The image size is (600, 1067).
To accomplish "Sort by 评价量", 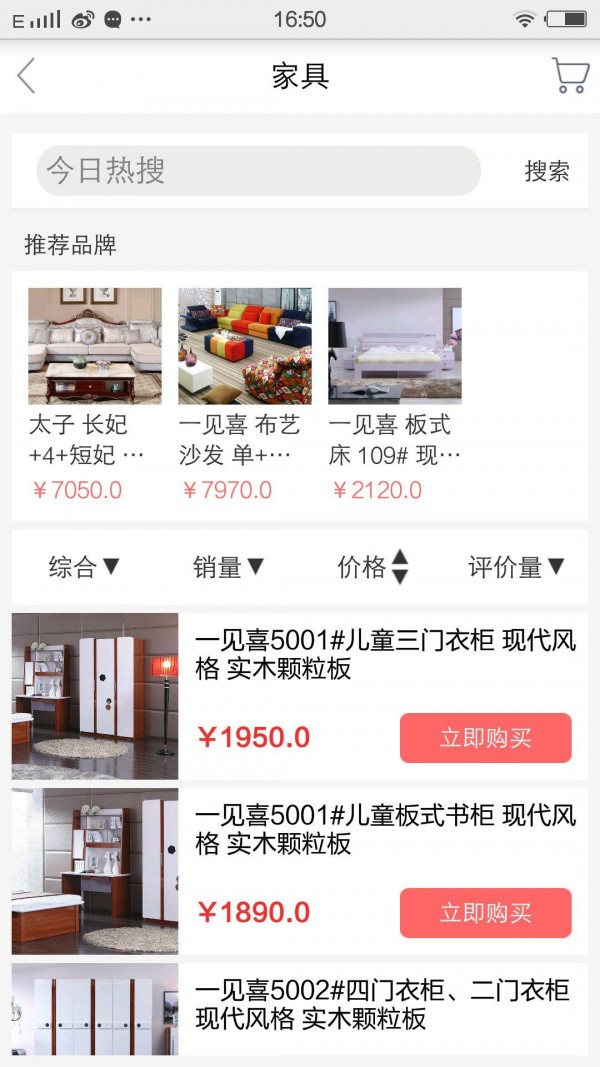I will point(516,567).
